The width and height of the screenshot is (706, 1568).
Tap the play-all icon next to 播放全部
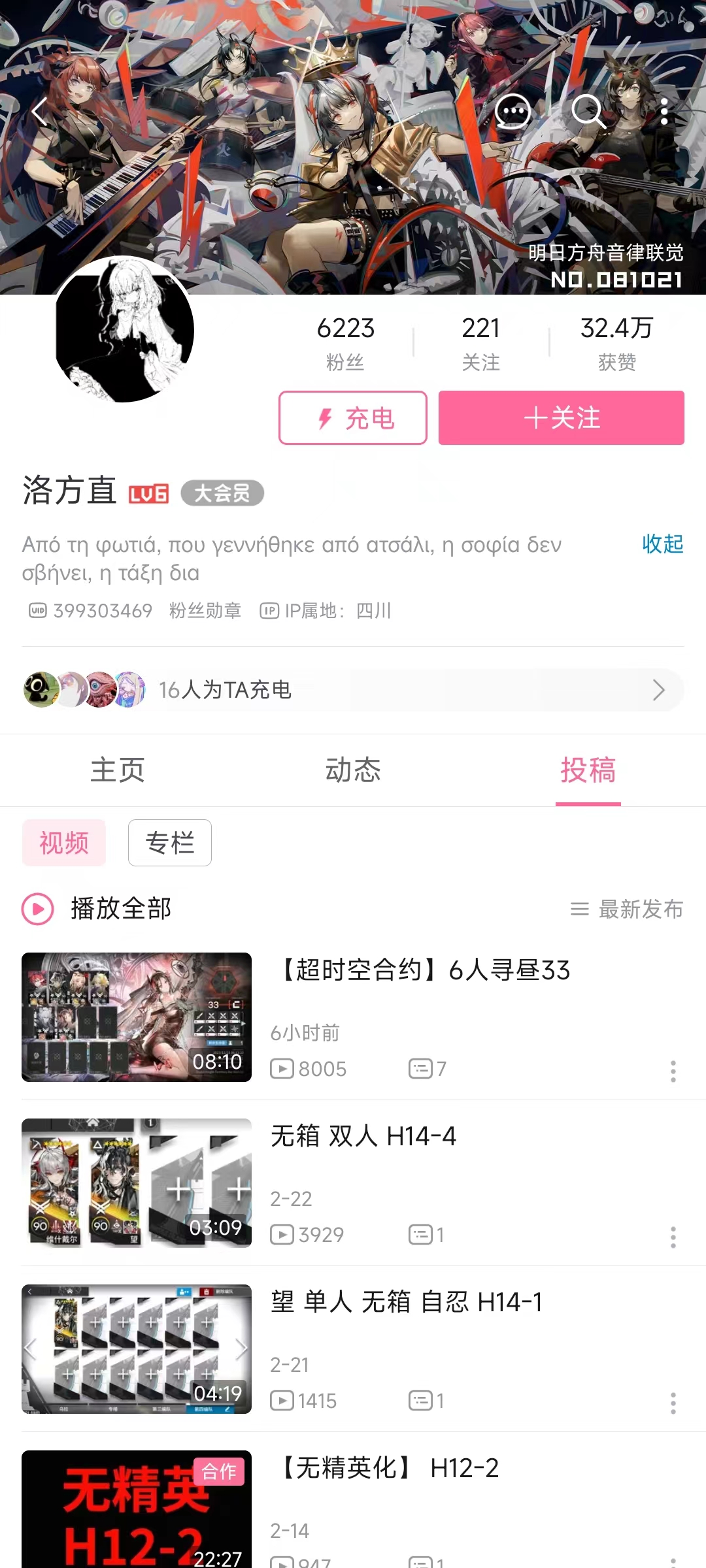pos(37,908)
